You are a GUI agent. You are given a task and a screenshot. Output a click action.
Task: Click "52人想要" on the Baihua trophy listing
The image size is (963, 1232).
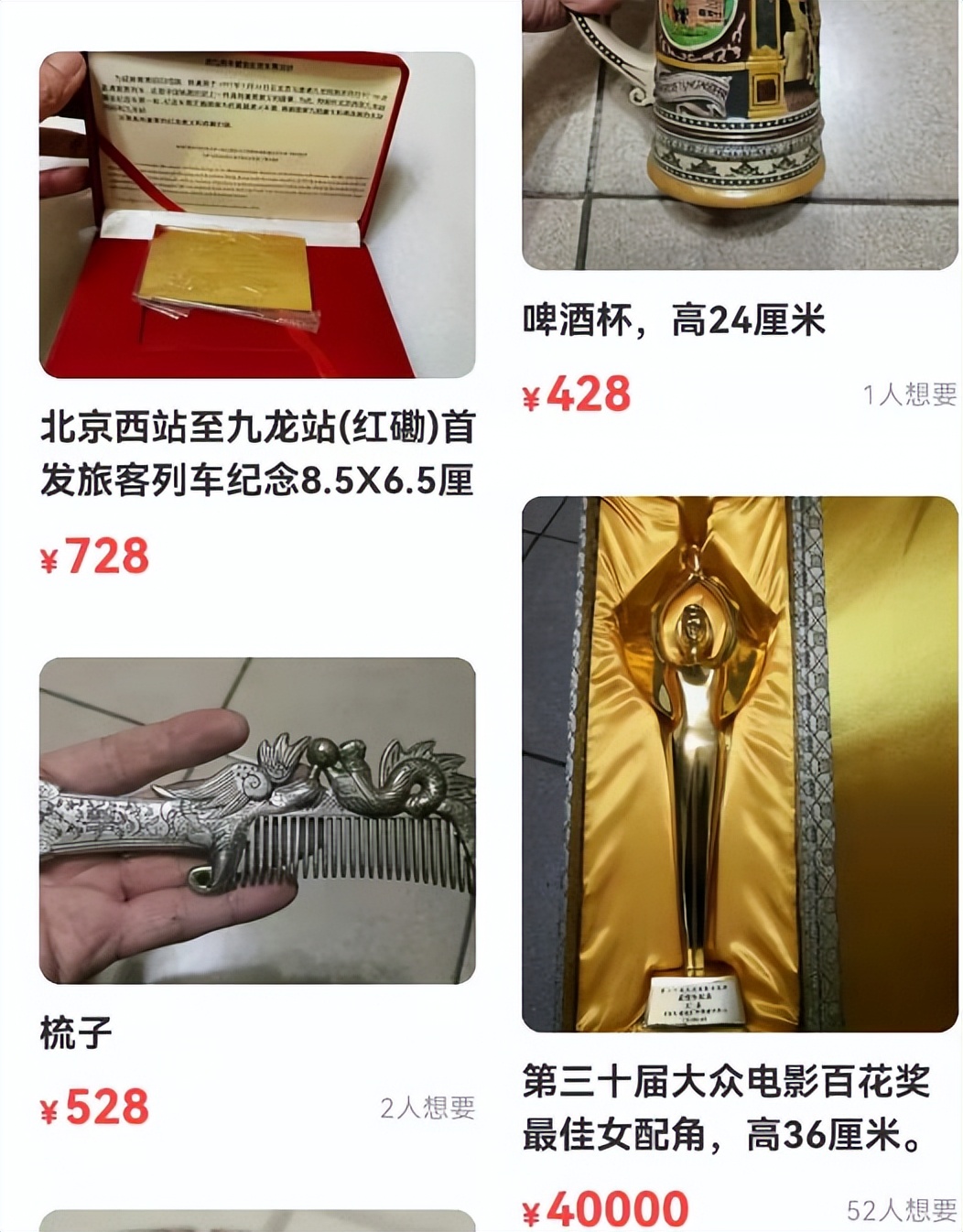coord(901,1208)
